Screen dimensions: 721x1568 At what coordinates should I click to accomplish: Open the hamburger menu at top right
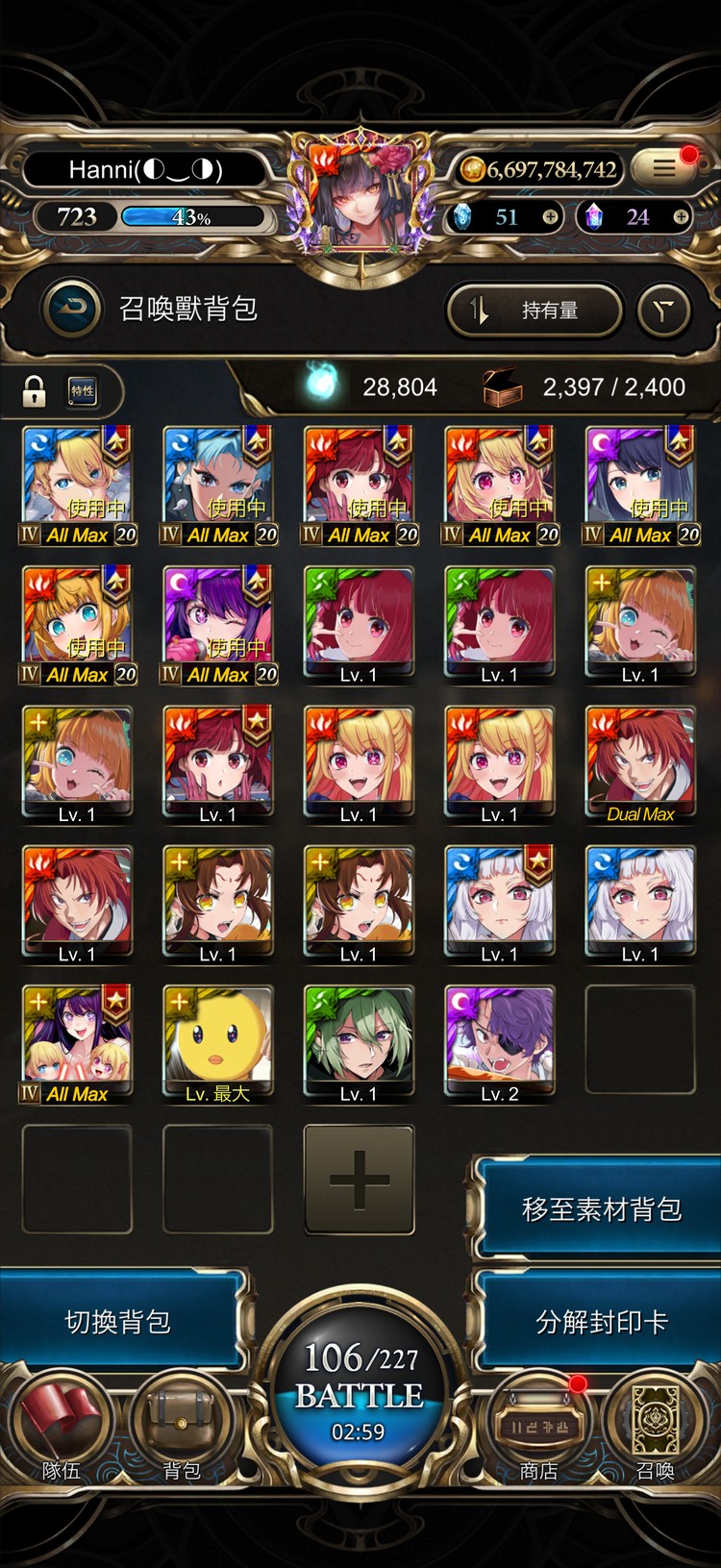tap(664, 168)
